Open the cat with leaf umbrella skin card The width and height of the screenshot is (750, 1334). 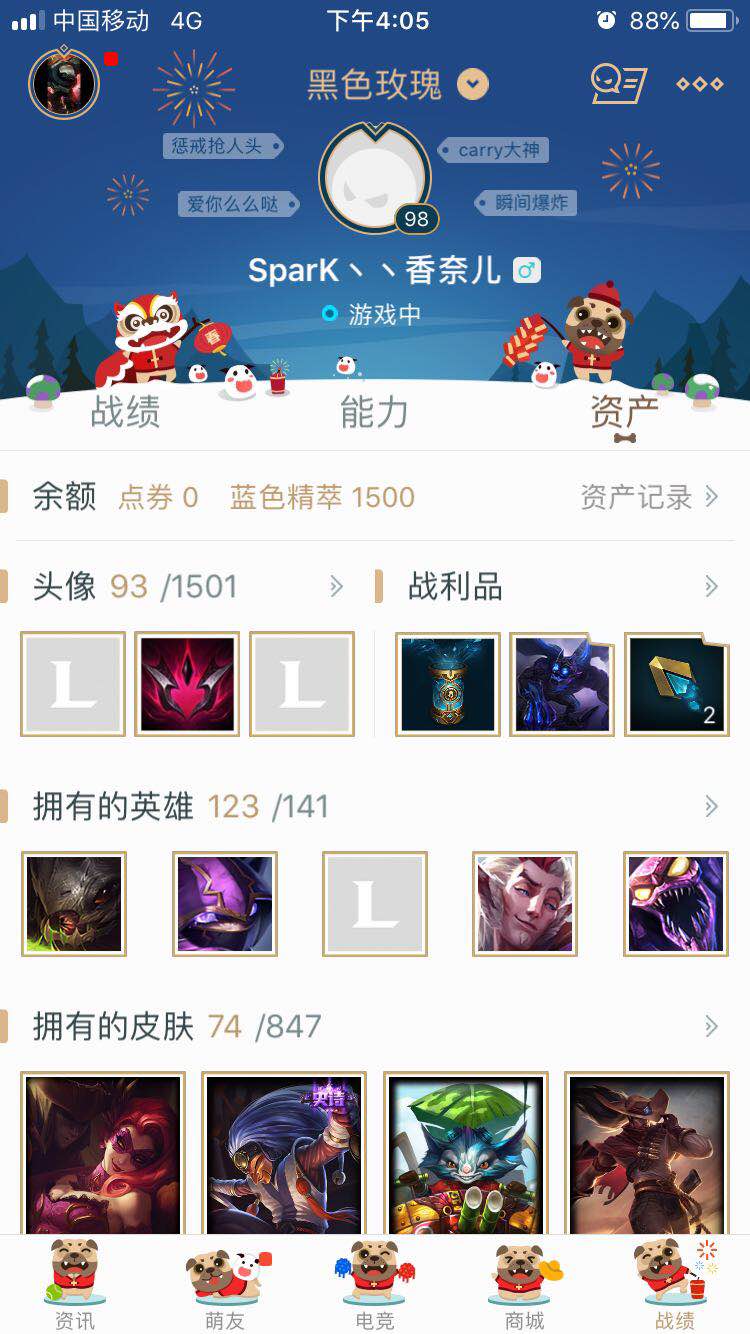465,1155
